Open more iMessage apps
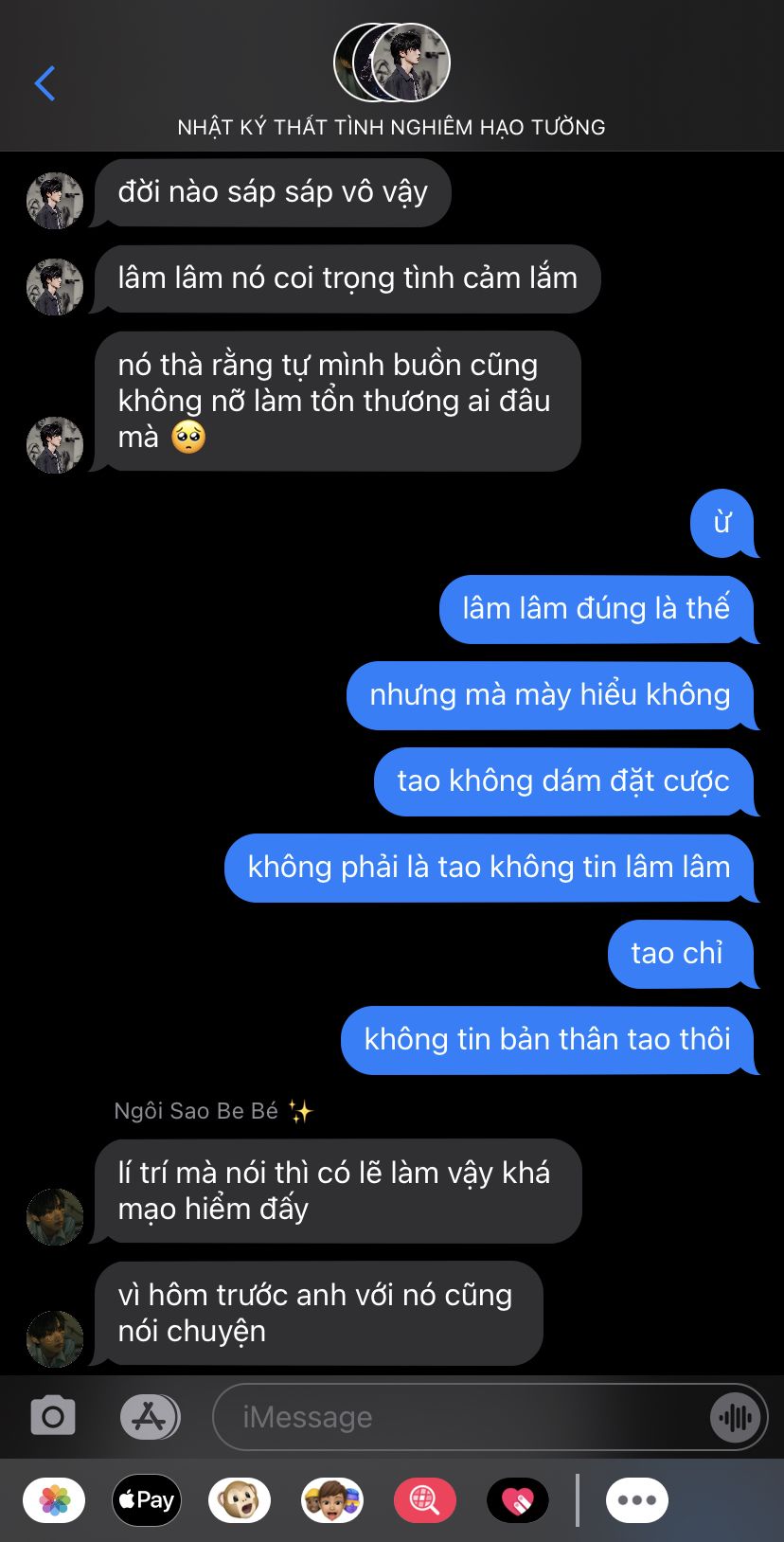Image resolution: width=784 pixels, height=1542 pixels. pos(637,1500)
